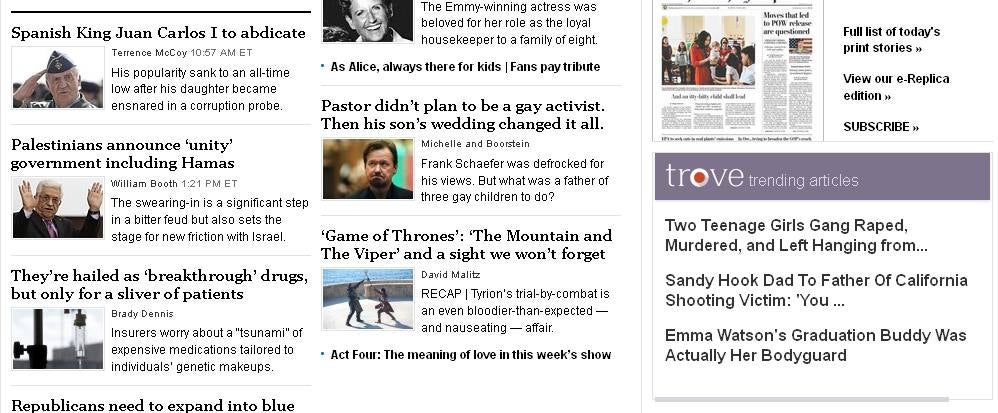Open the 'As Alice, always there for kids' link
998x413 pixels.
tap(465, 67)
